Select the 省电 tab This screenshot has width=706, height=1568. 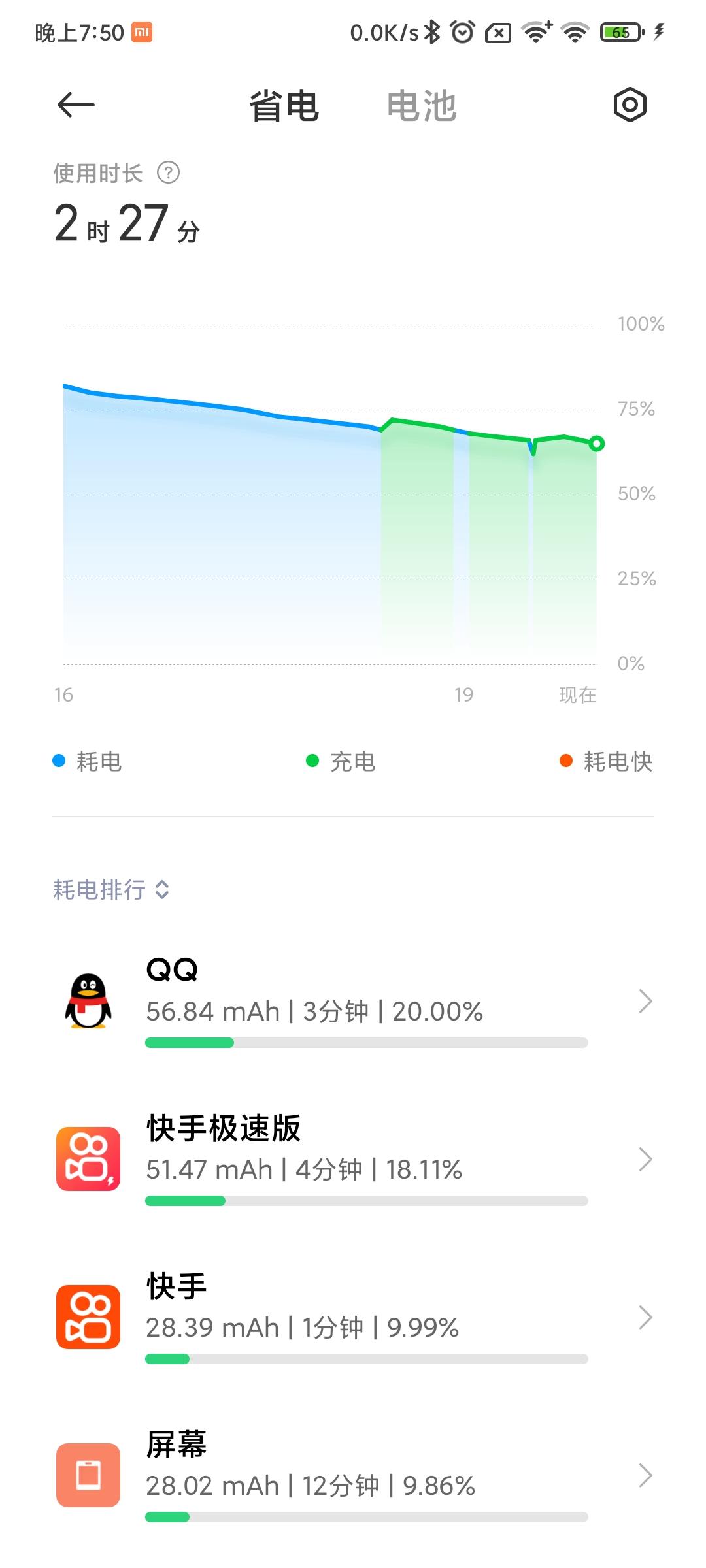pyautogui.click(x=284, y=106)
